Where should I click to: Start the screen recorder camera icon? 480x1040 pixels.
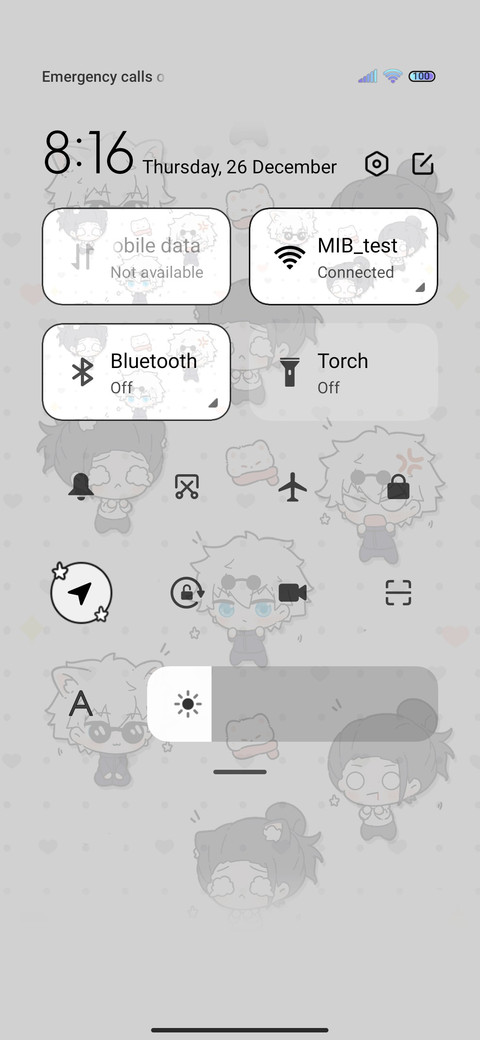tap(292, 593)
